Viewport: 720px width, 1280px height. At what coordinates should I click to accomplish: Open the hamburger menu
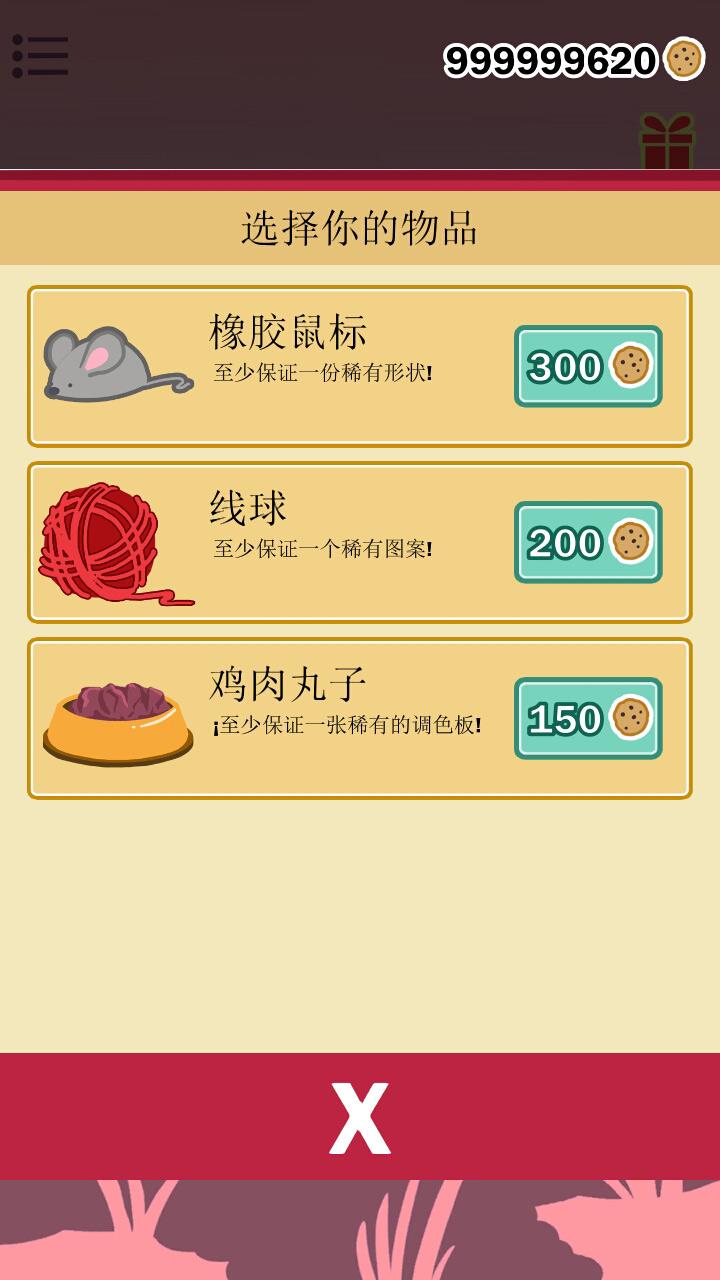pyautogui.click(x=40, y=56)
